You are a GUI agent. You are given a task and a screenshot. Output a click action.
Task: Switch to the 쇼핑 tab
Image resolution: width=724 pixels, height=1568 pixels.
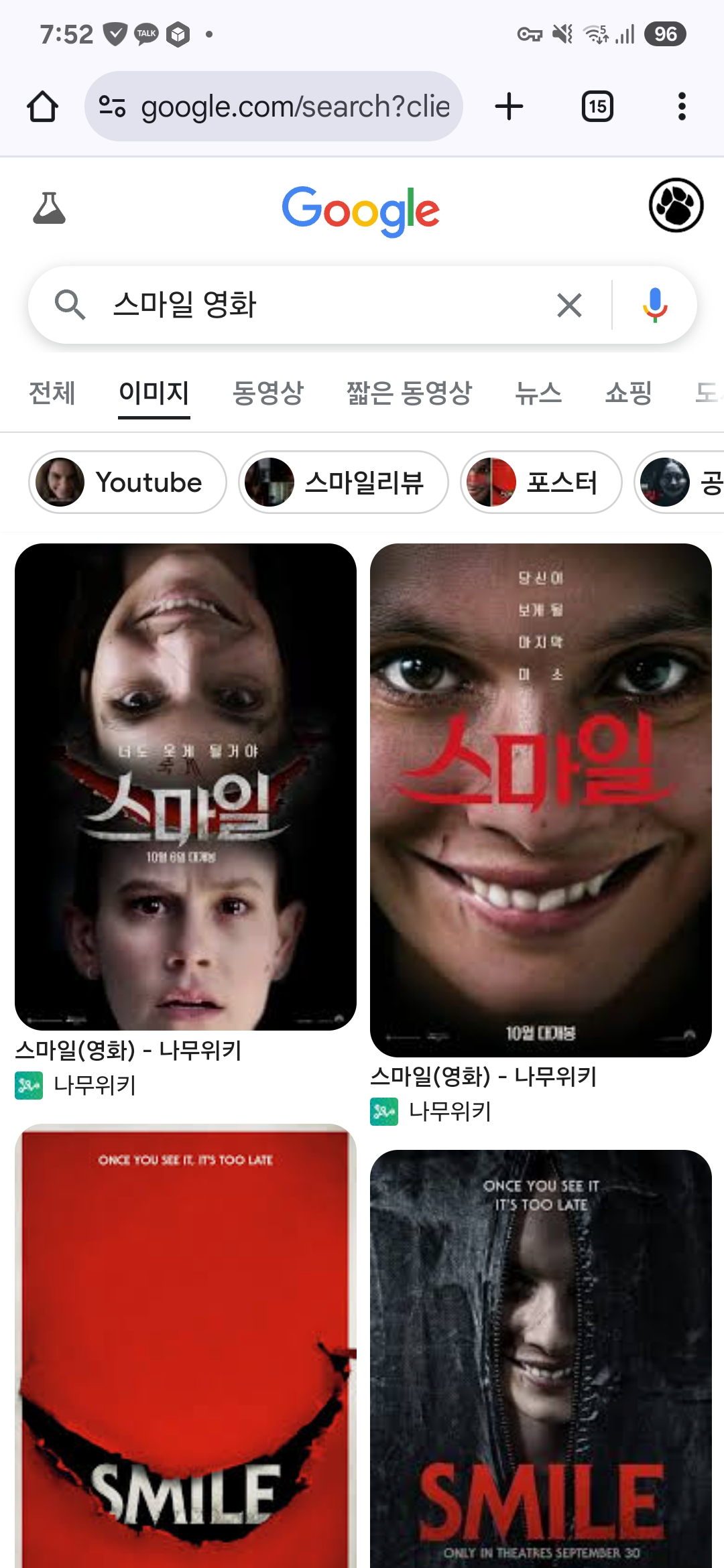[628, 393]
